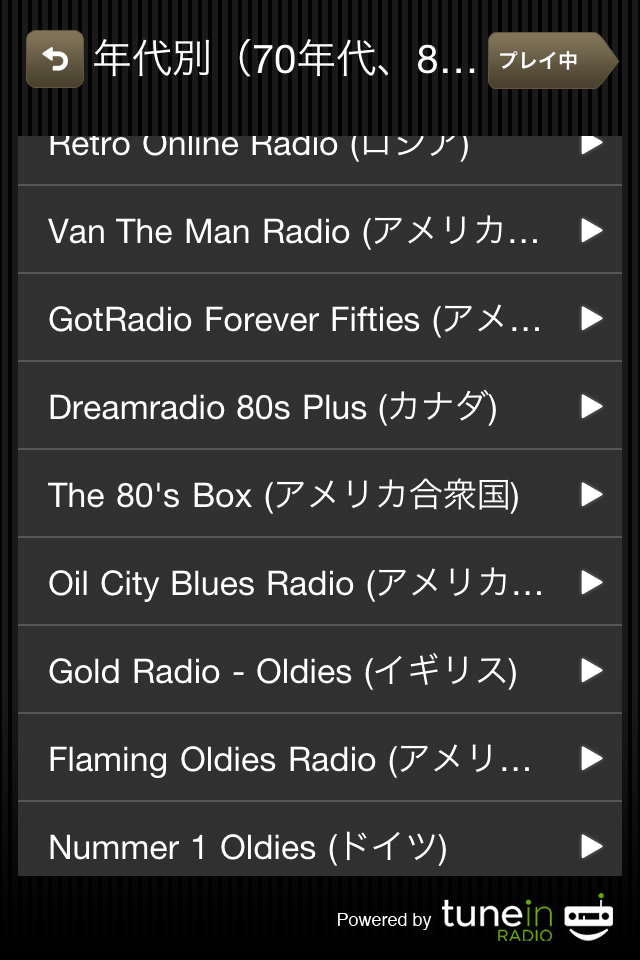Open Oil City Blues Radio
The image size is (640, 960).
320,583
